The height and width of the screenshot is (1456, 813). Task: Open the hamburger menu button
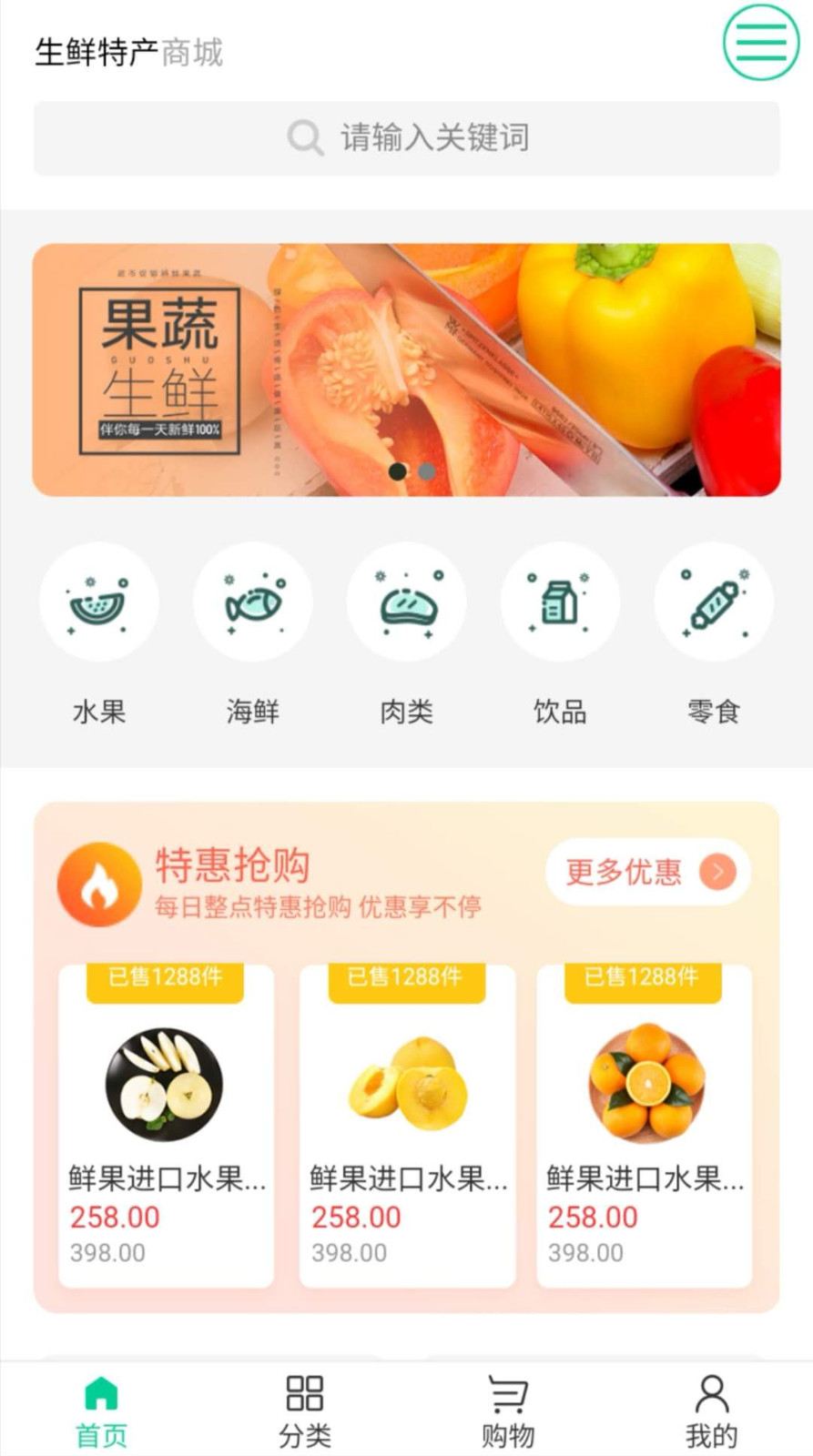tap(760, 42)
